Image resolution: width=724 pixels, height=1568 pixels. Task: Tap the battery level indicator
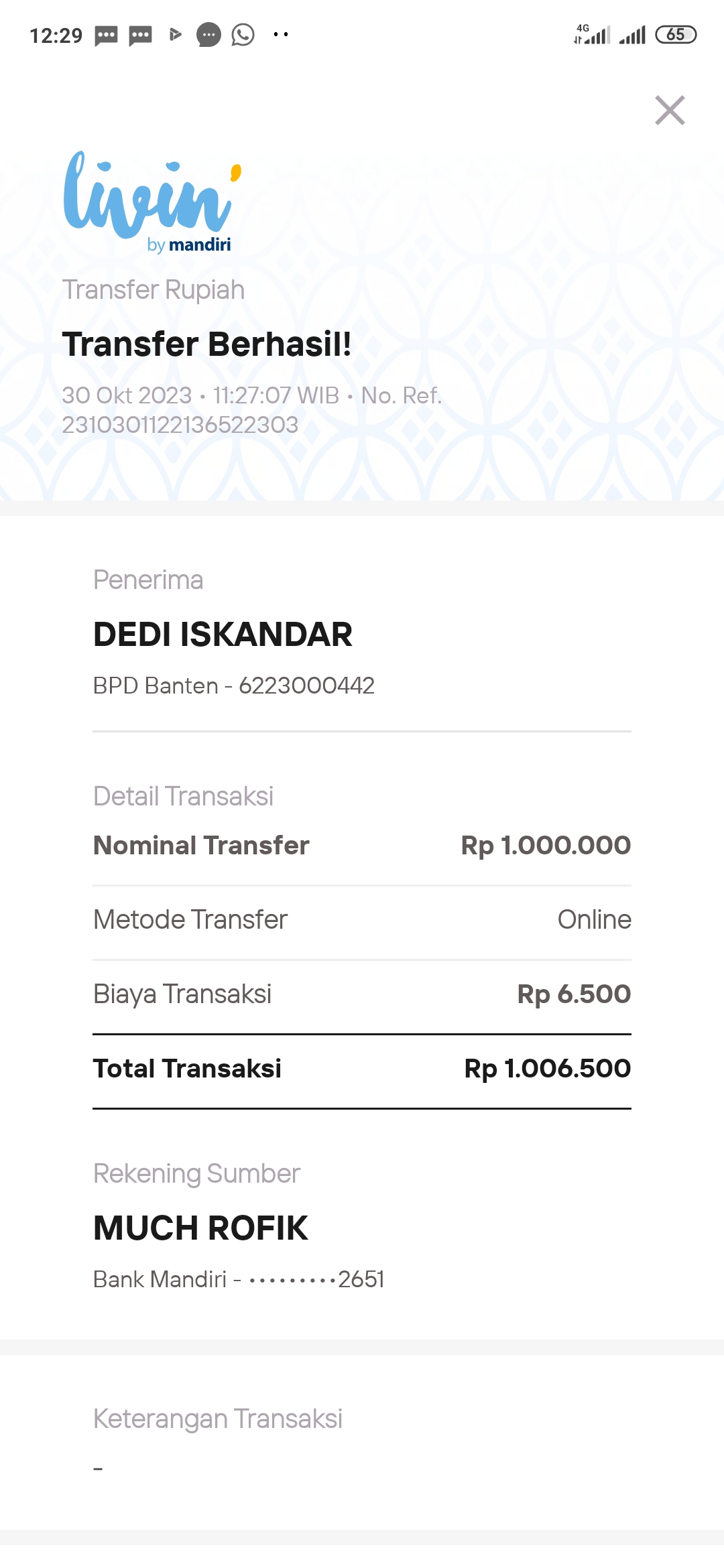(x=676, y=34)
